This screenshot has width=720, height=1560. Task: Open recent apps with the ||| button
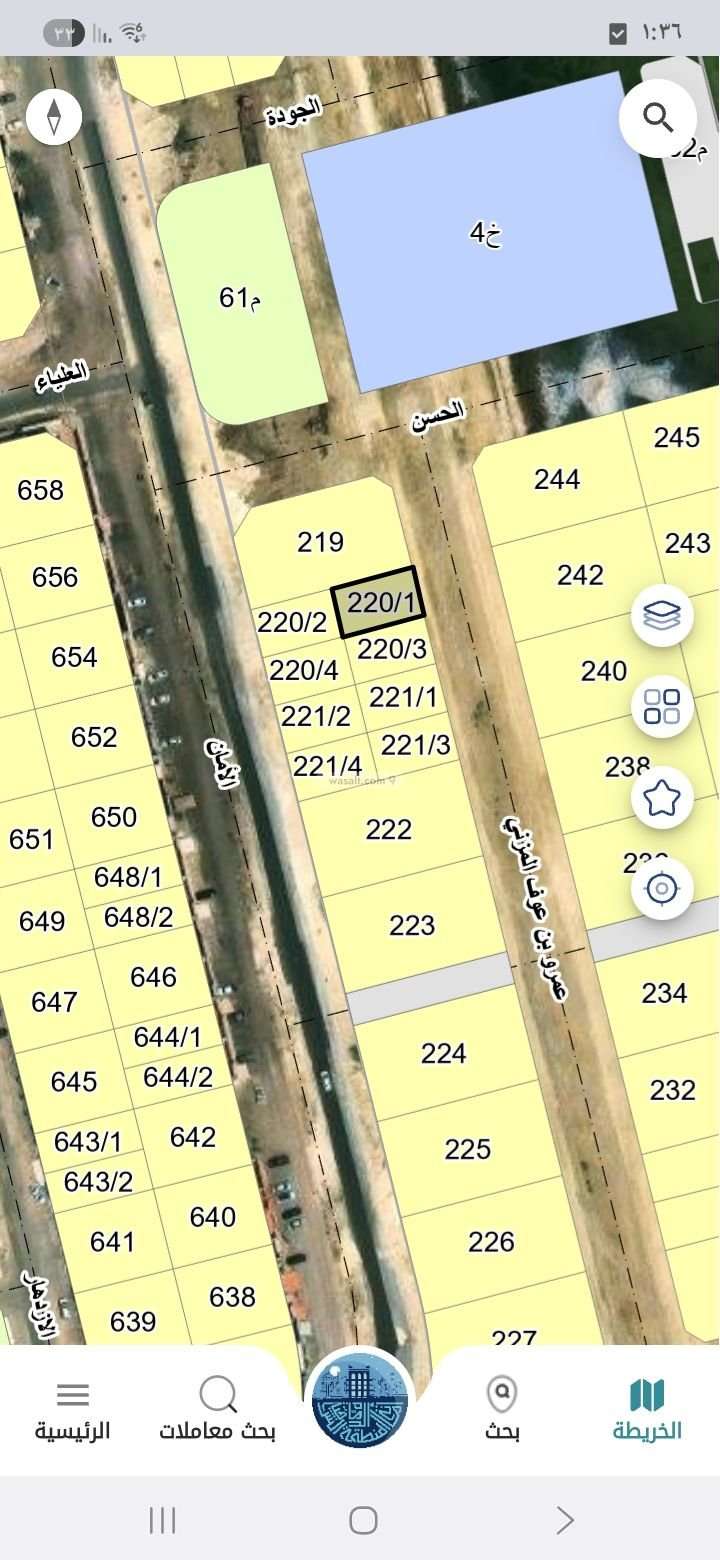pyautogui.click(x=161, y=1521)
